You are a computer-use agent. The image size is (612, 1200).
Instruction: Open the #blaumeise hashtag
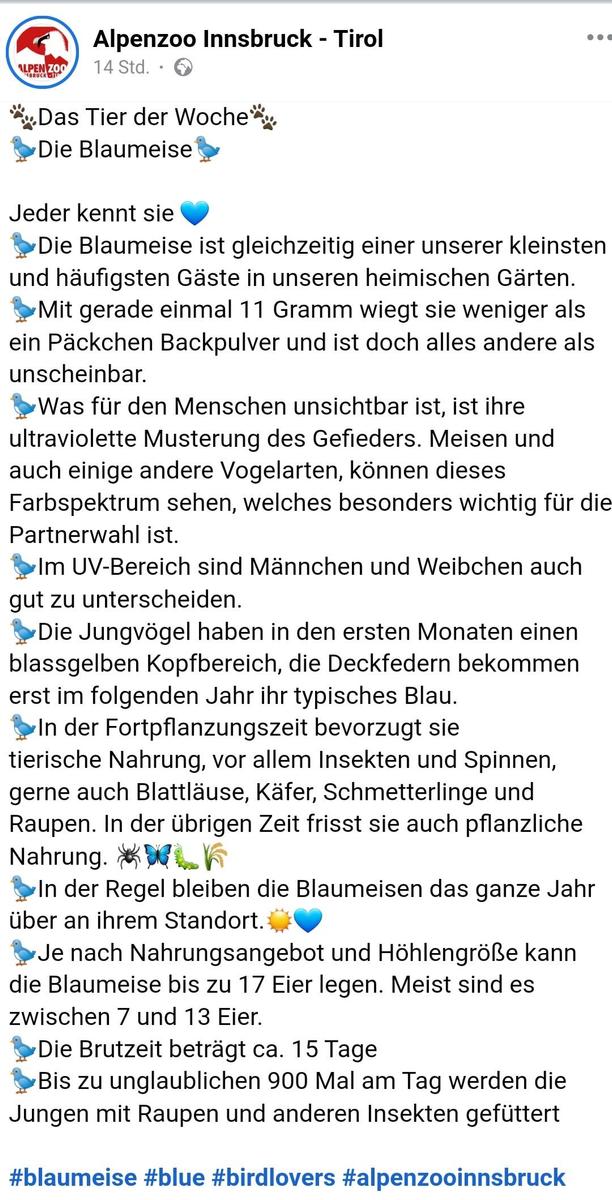point(73,1177)
